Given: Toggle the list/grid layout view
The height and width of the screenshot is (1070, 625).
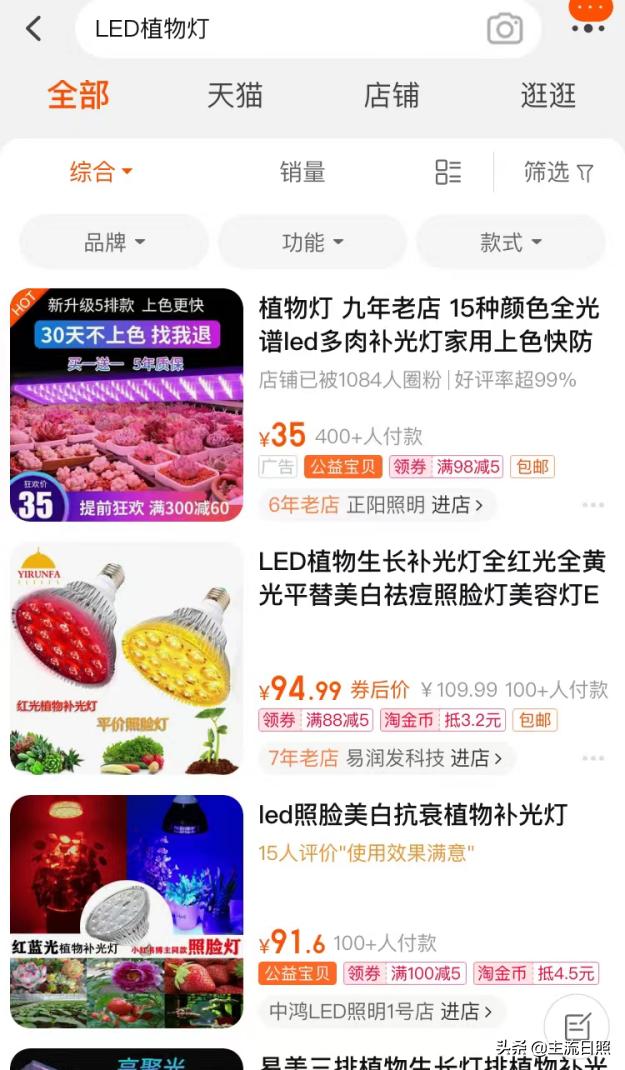Looking at the screenshot, I should 448,172.
